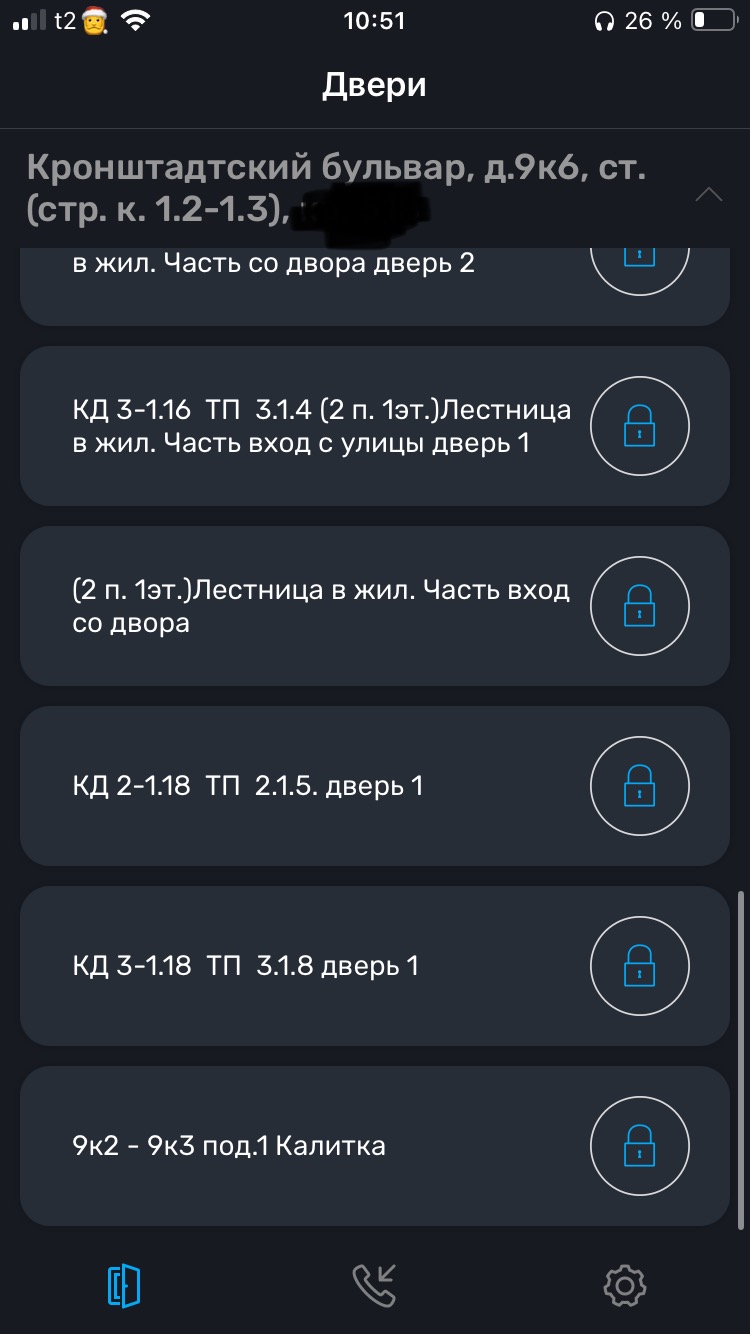The width and height of the screenshot is (750, 1334).
Task: Switch to the doors tab
Action: click(125, 1284)
